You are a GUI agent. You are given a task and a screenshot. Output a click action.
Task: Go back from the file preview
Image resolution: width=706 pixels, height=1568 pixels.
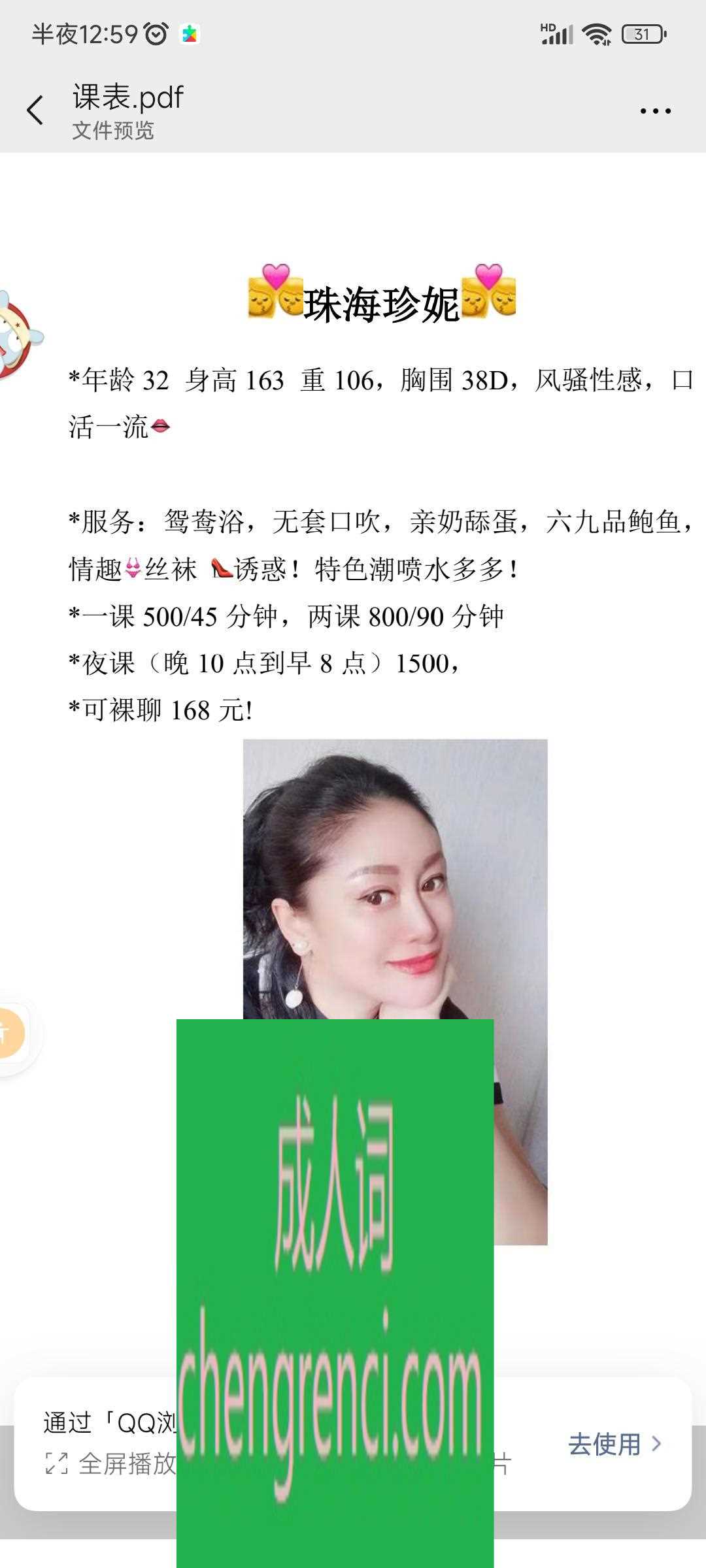35,110
